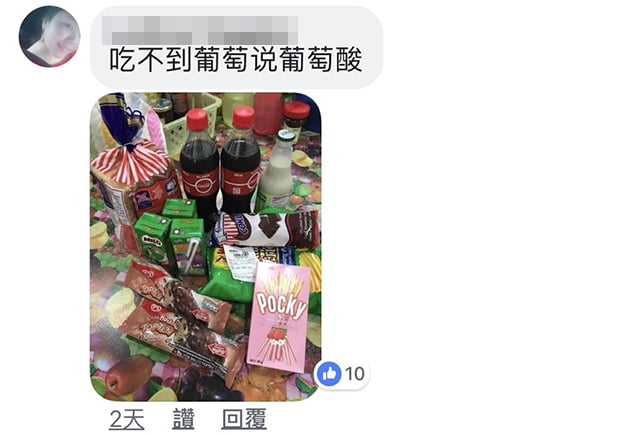This screenshot has width=640, height=435.
Task: Open the snack photo in the comment
Action: coord(205,245)
